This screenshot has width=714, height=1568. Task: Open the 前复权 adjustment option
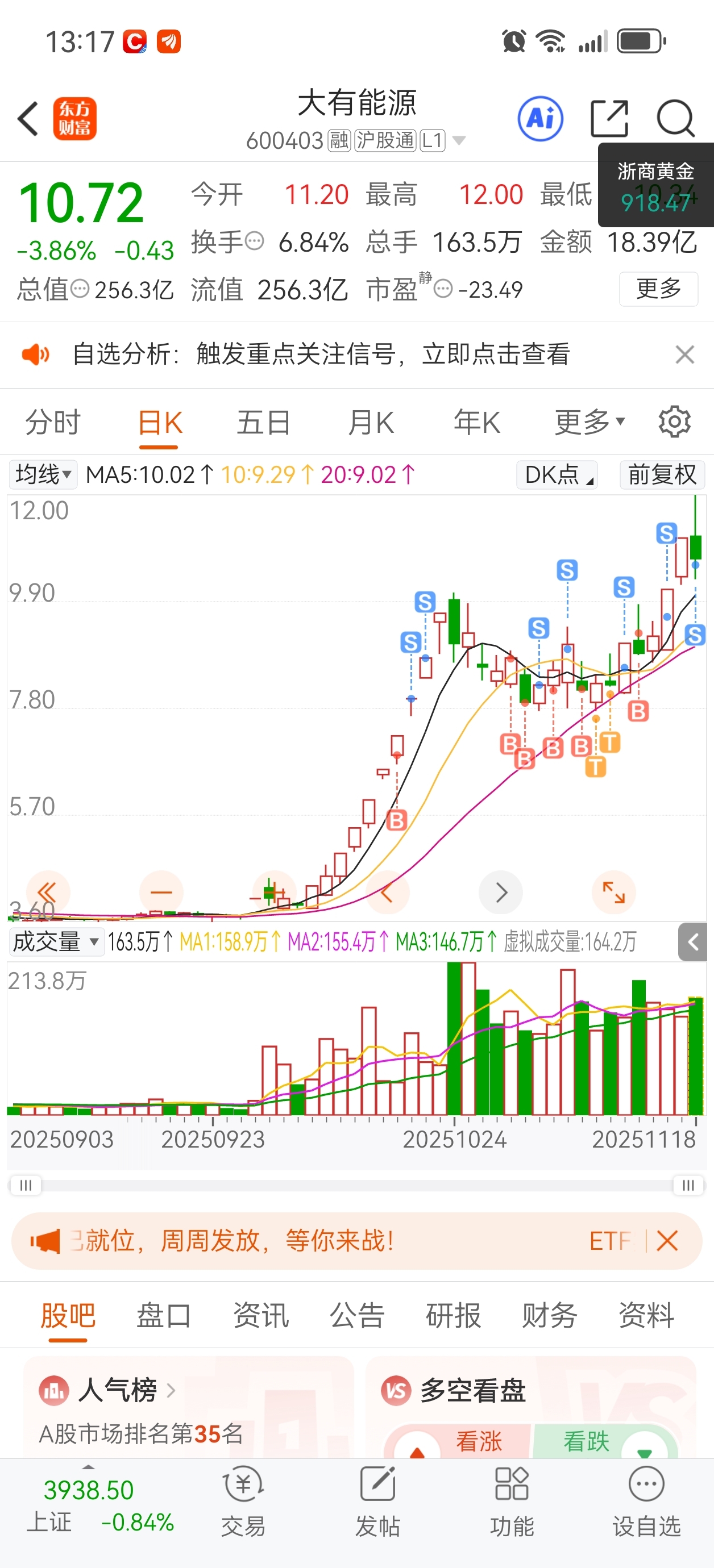(662, 474)
